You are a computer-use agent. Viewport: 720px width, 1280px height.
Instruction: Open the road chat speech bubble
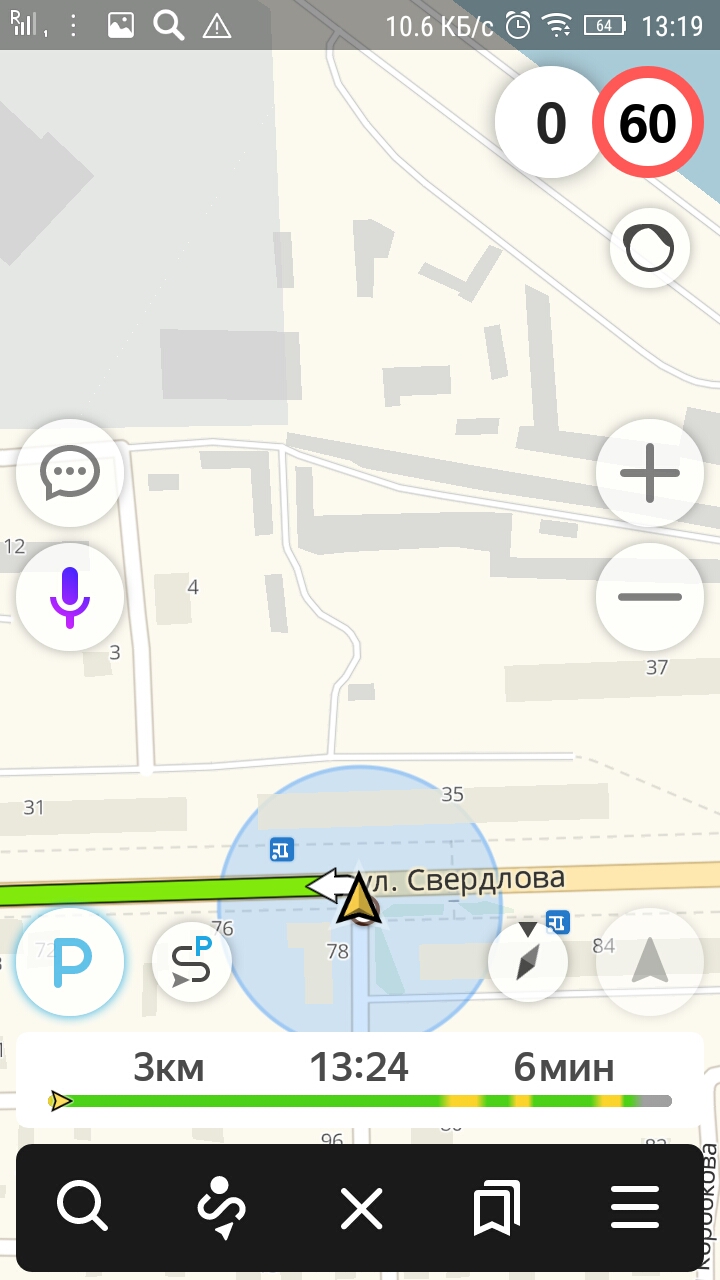(x=70, y=473)
